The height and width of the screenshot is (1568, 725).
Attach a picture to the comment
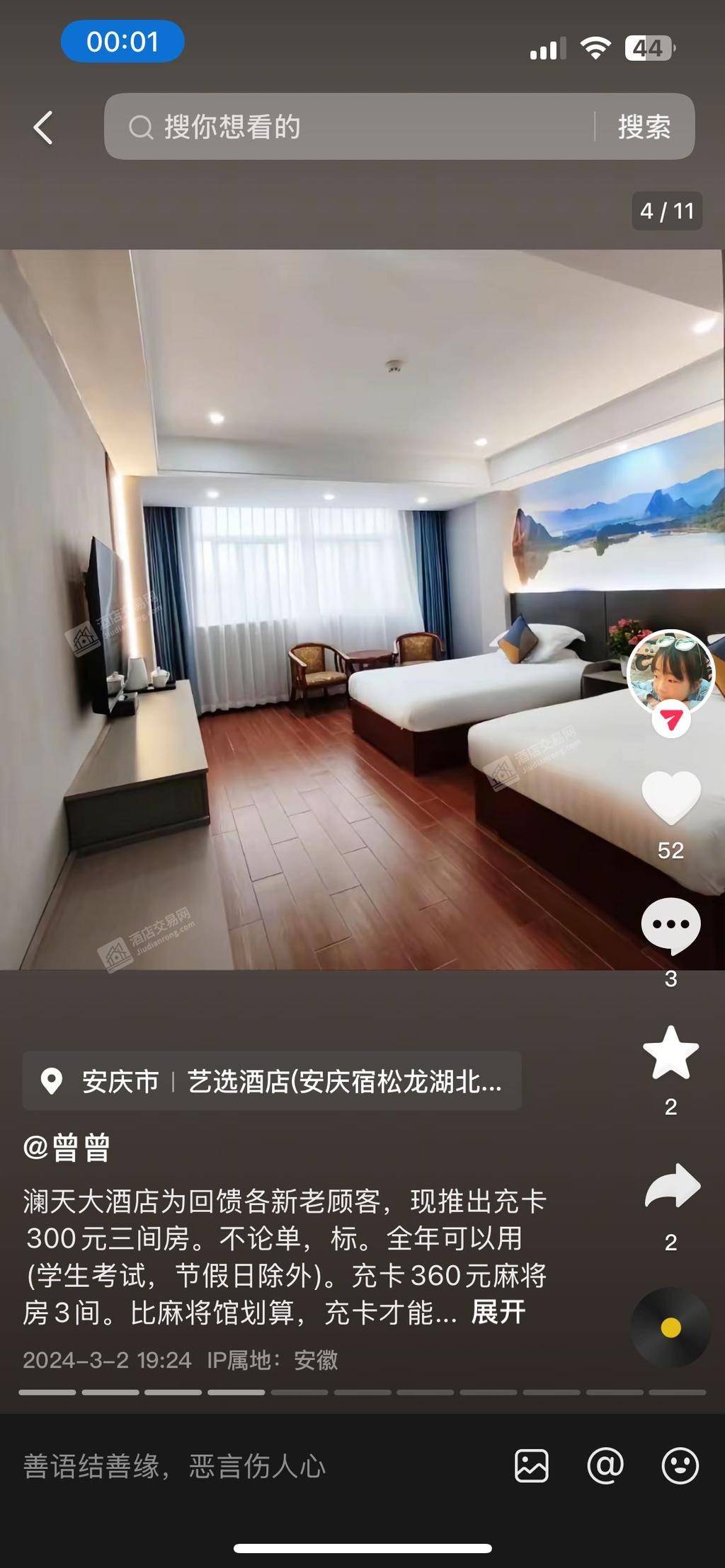pyautogui.click(x=531, y=1465)
